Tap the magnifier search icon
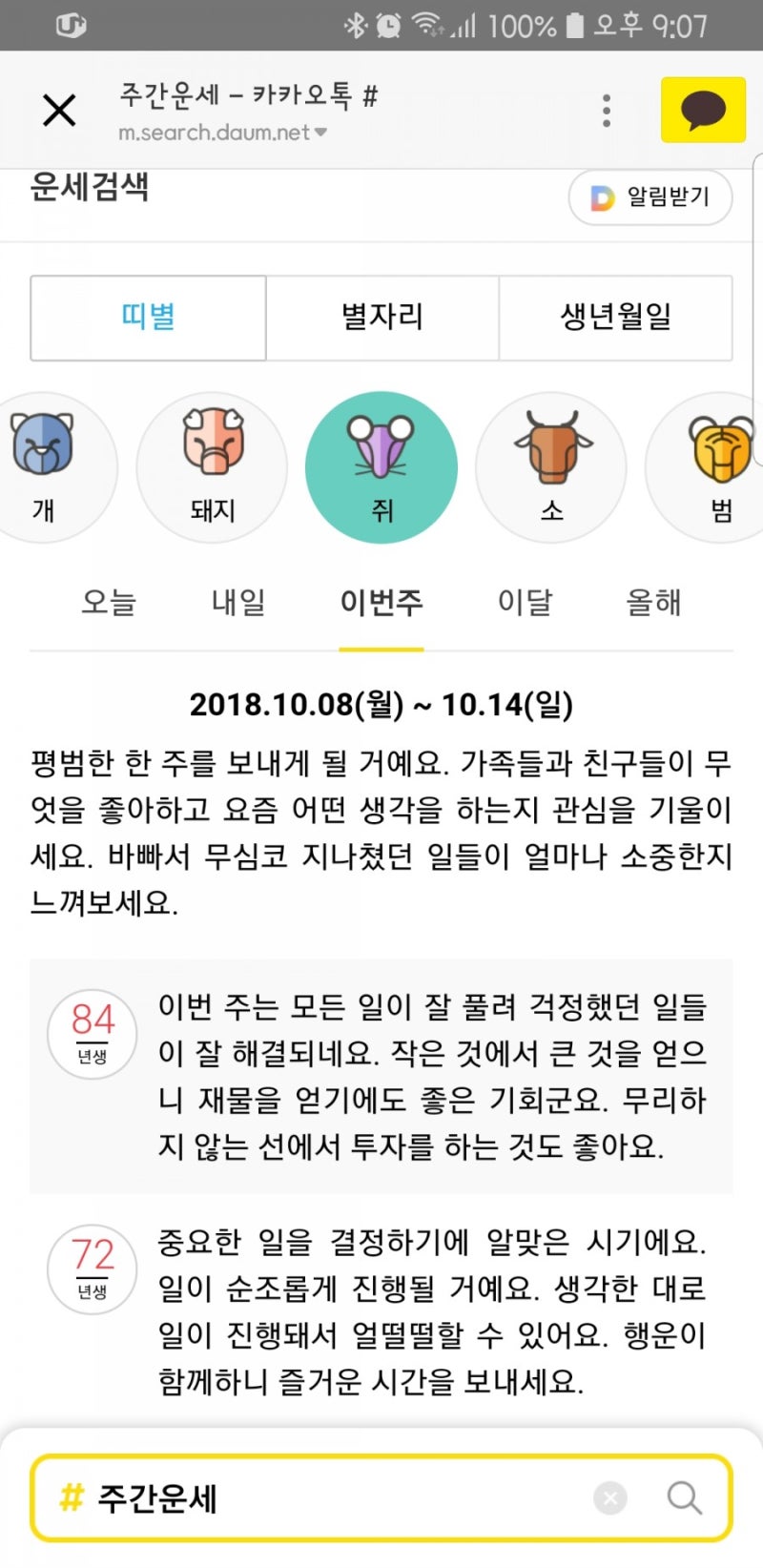This screenshot has width=763, height=1568. (x=684, y=1498)
